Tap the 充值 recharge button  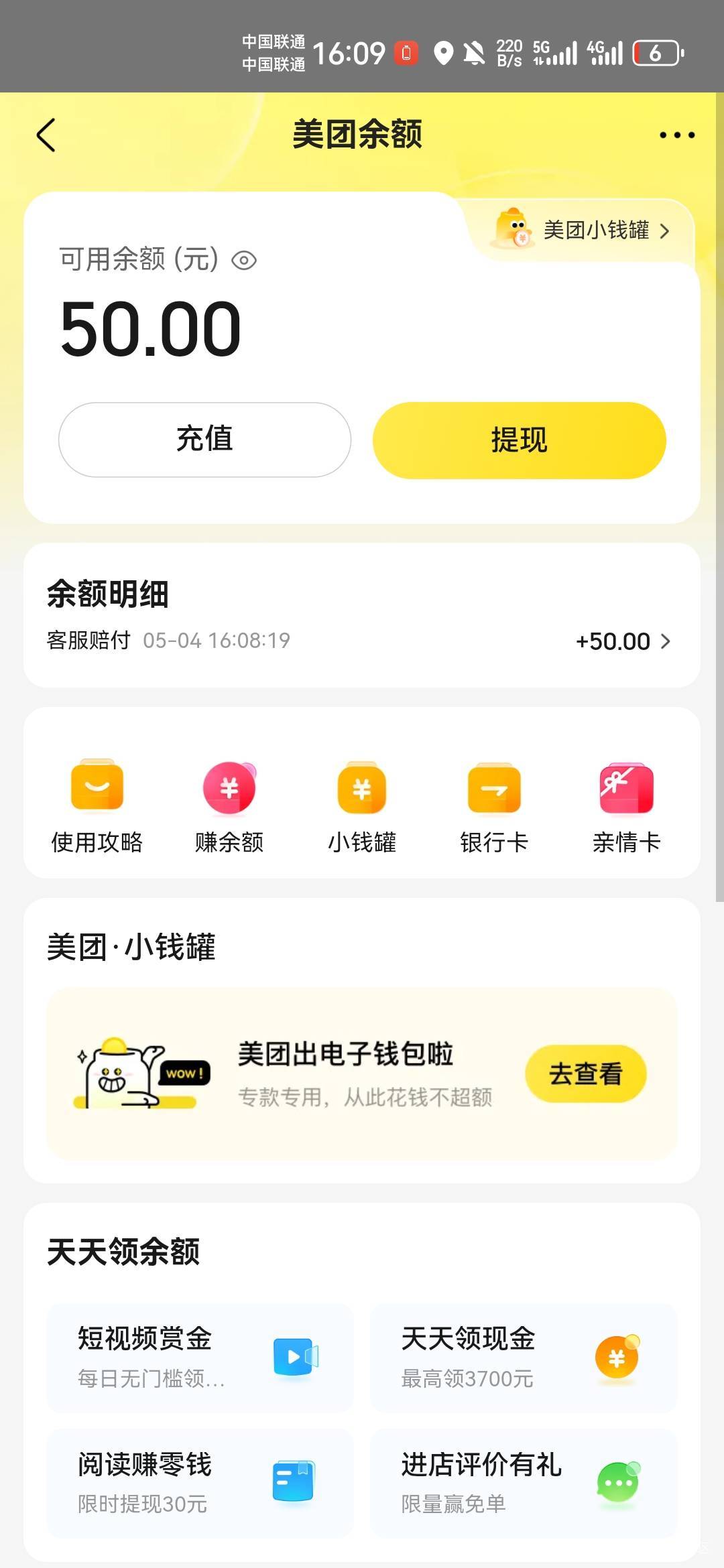[x=204, y=440]
